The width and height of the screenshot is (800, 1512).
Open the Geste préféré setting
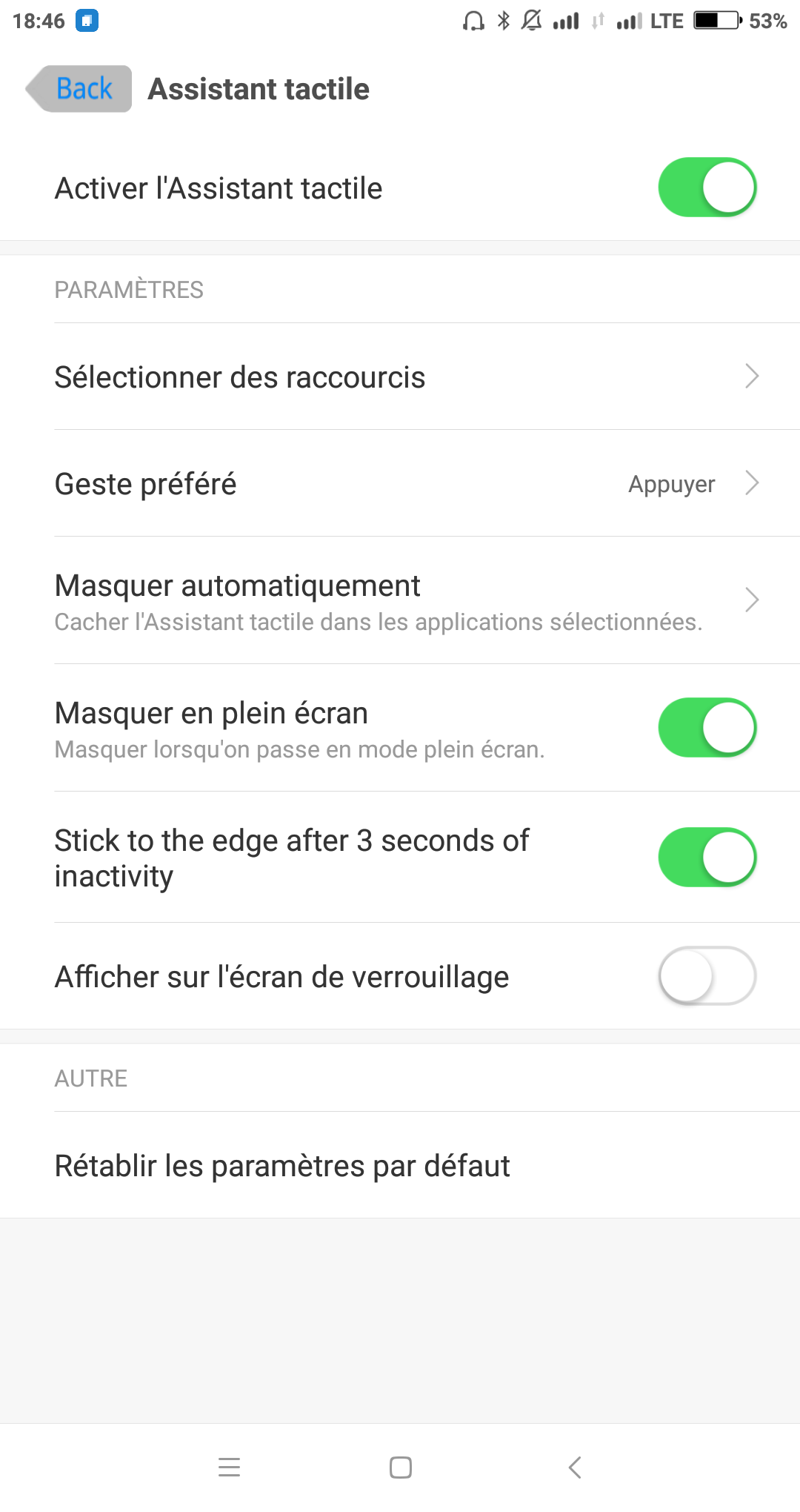point(400,483)
